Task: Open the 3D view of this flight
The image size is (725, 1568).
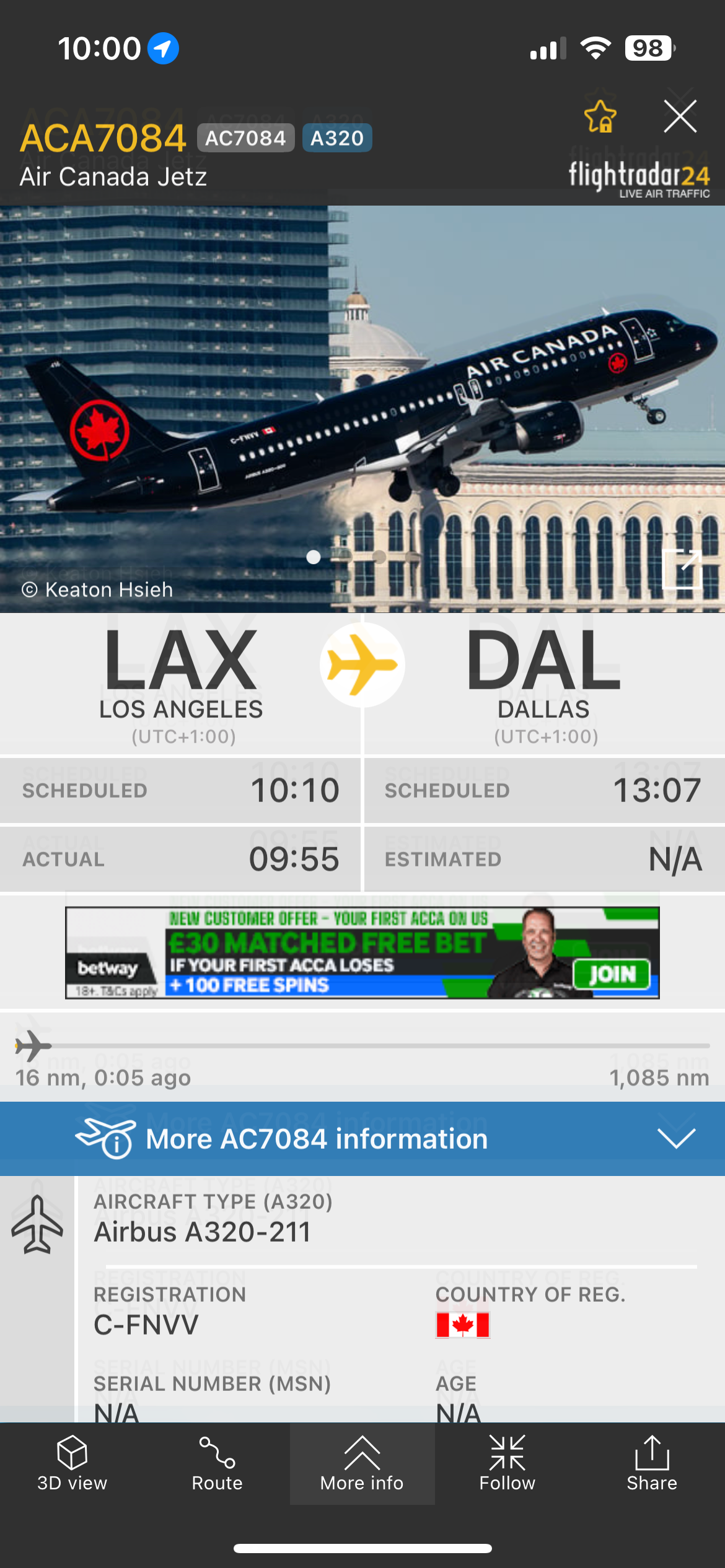Action: [x=72, y=1463]
